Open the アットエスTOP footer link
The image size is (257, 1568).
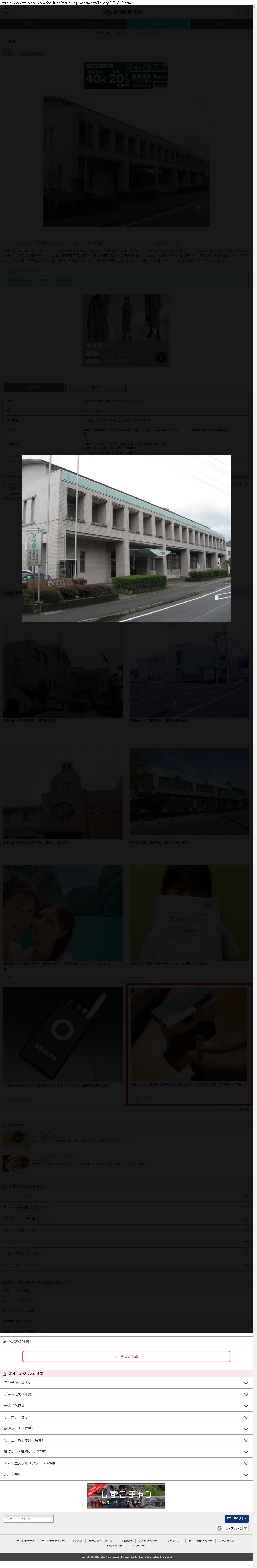(26, 1541)
